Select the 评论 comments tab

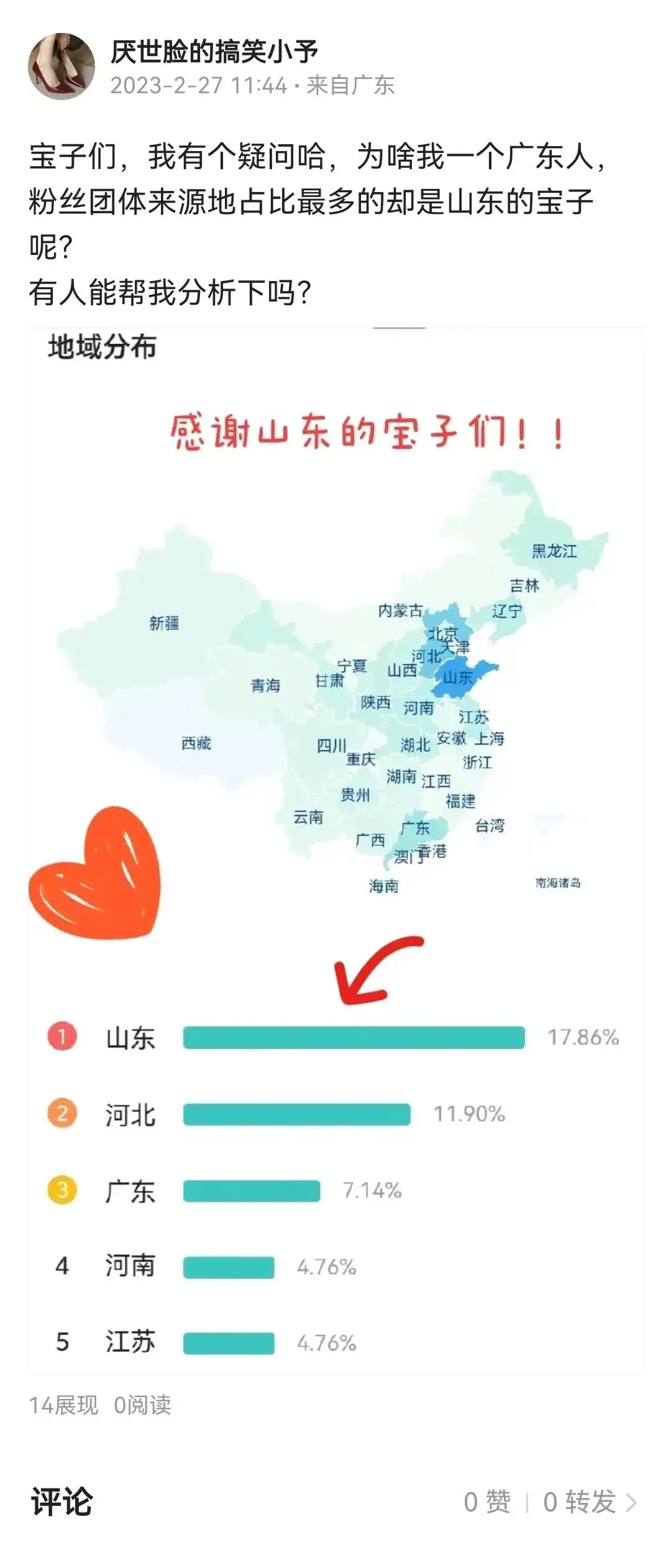coord(62,1502)
